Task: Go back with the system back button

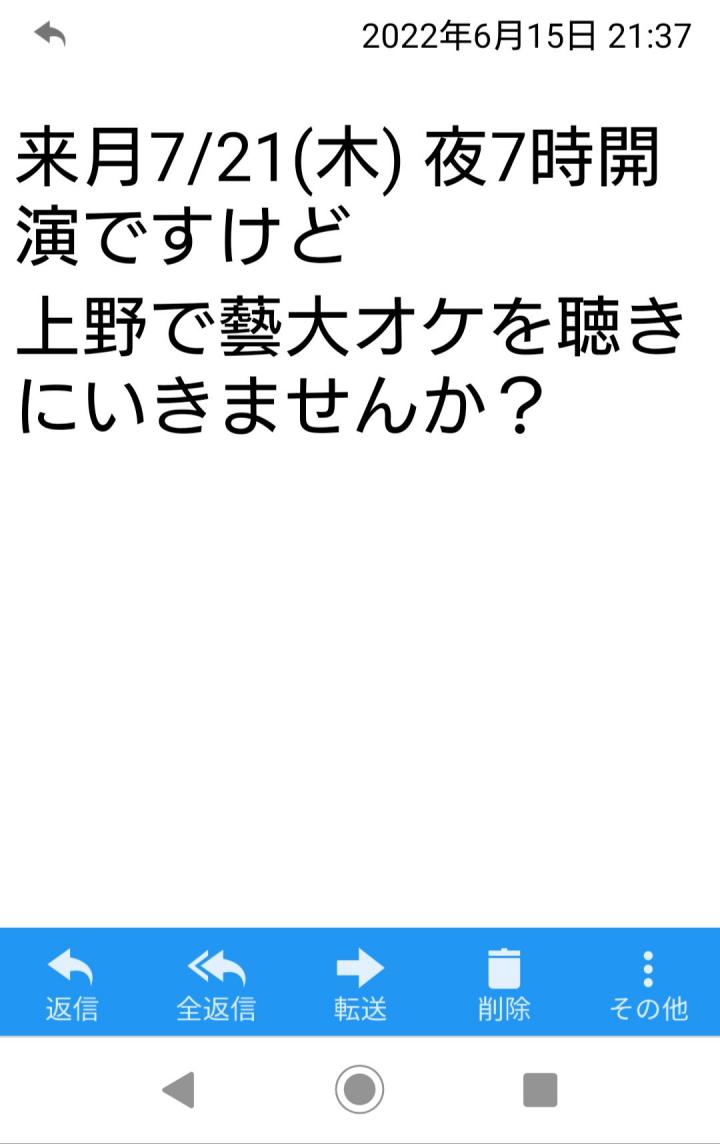Action: pyautogui.click(x=179, y=1089)
